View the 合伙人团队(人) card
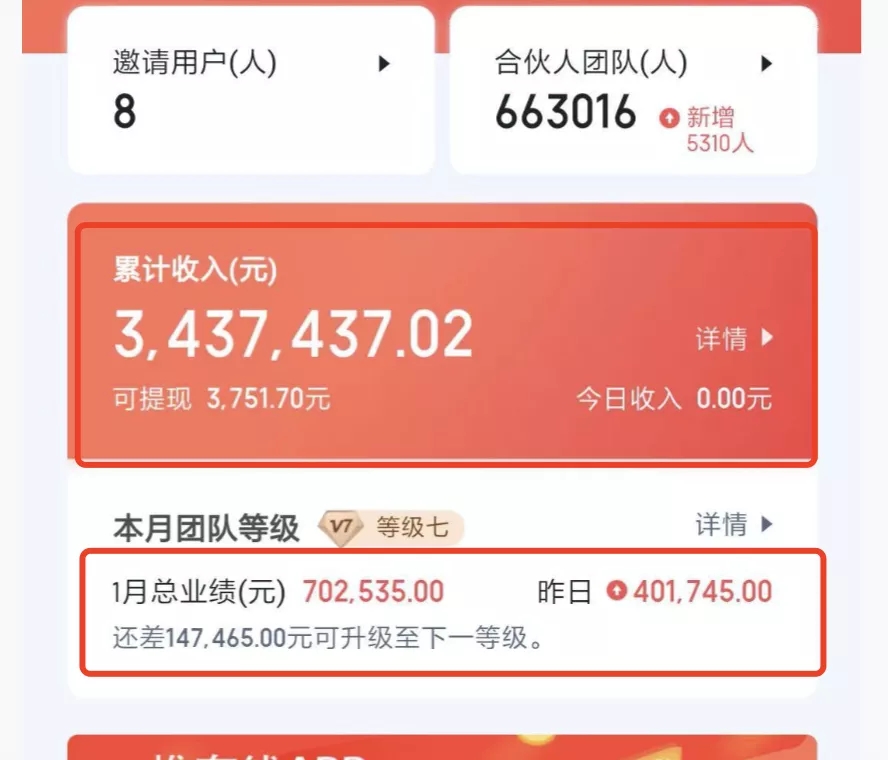This screenshot has width=888, height=760. click(633, 90)
